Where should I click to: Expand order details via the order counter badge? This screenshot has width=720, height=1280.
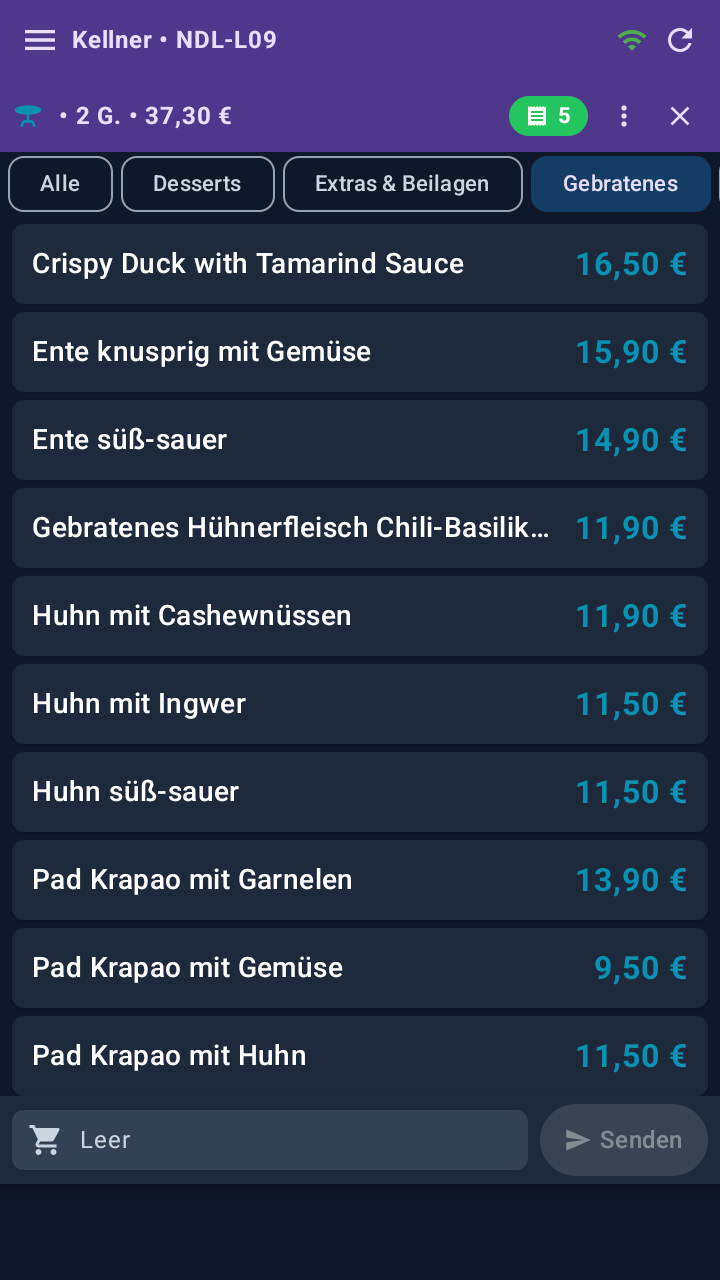(548, 115)
